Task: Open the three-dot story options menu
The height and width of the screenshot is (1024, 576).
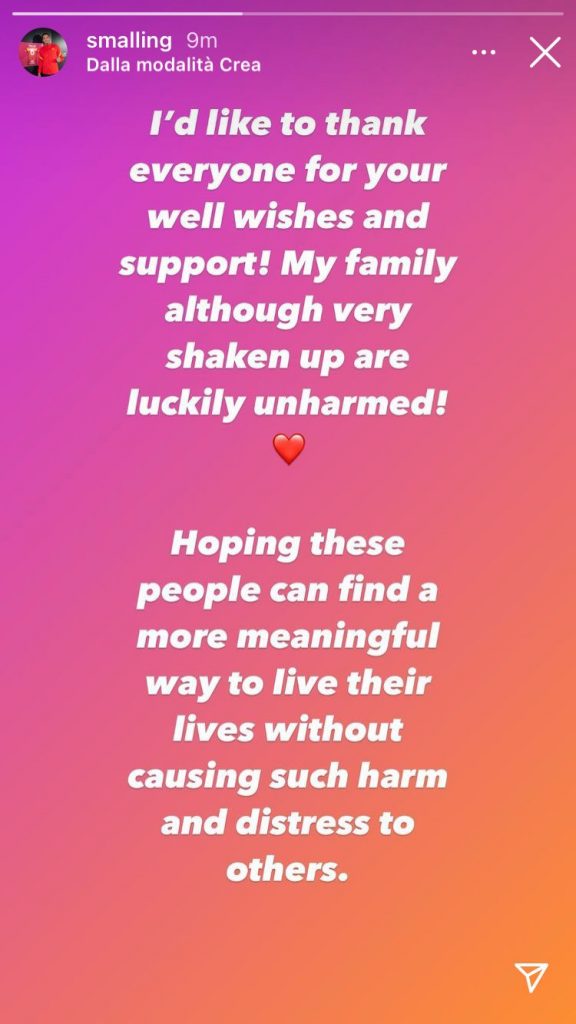Action: 483,52
